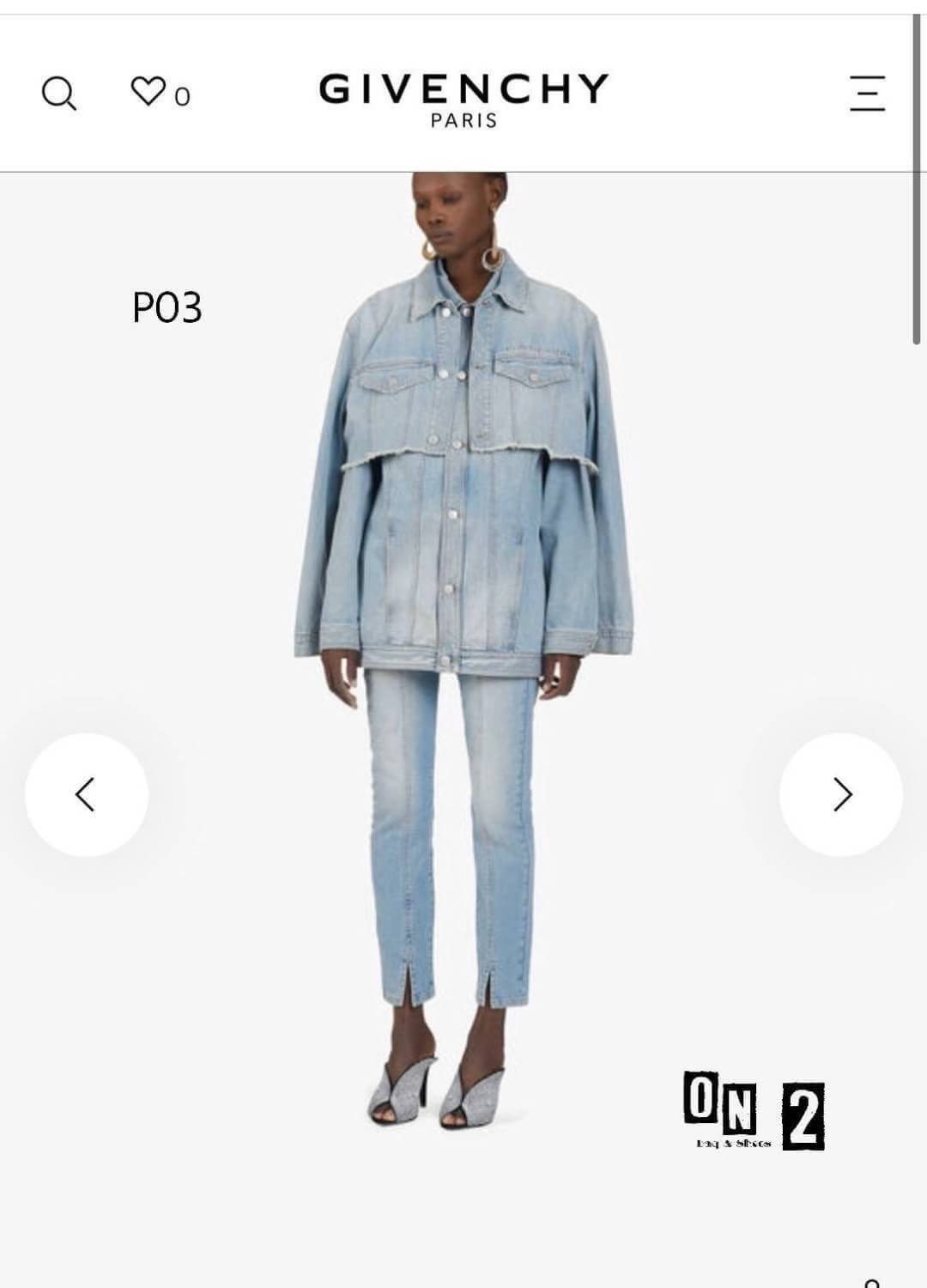927x1288 pixels.
Task: Show the previous product image
Action: coord(86,794)
